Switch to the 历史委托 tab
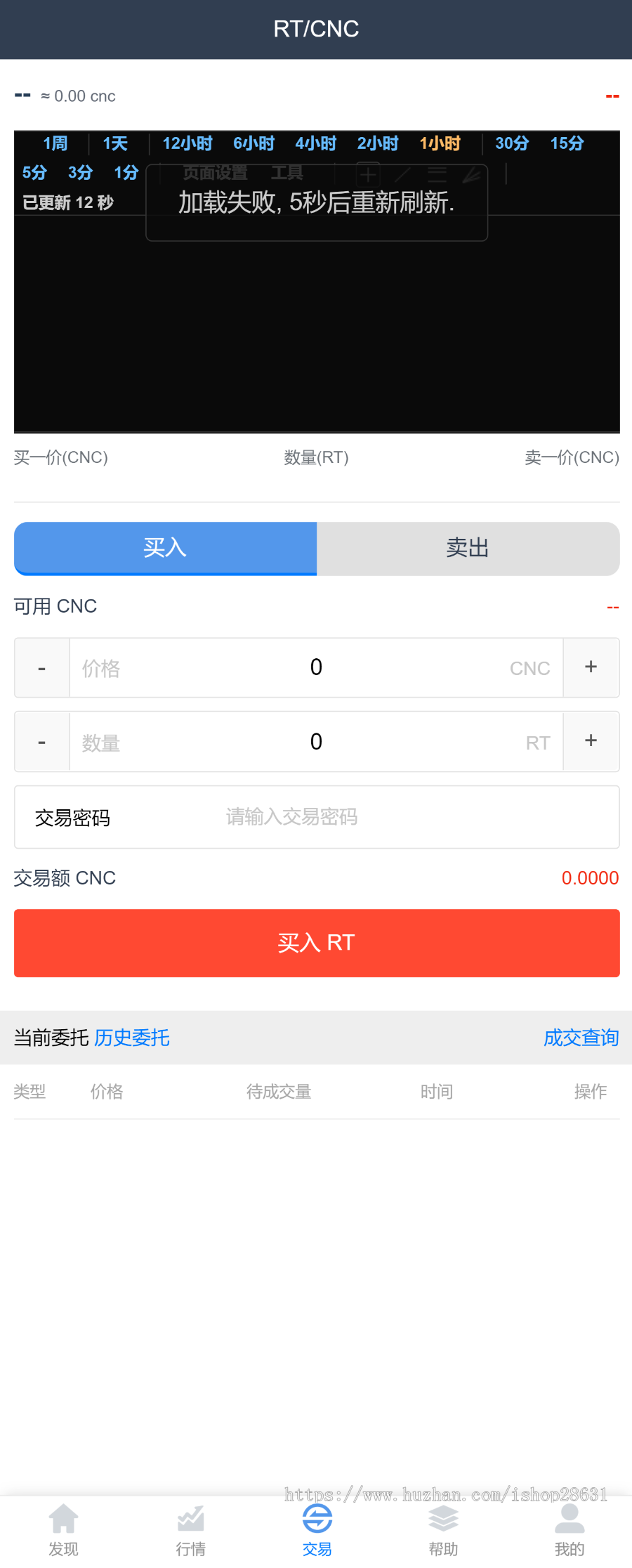This screenshot has width=632, height=1568. click(x=132, y=1038)
